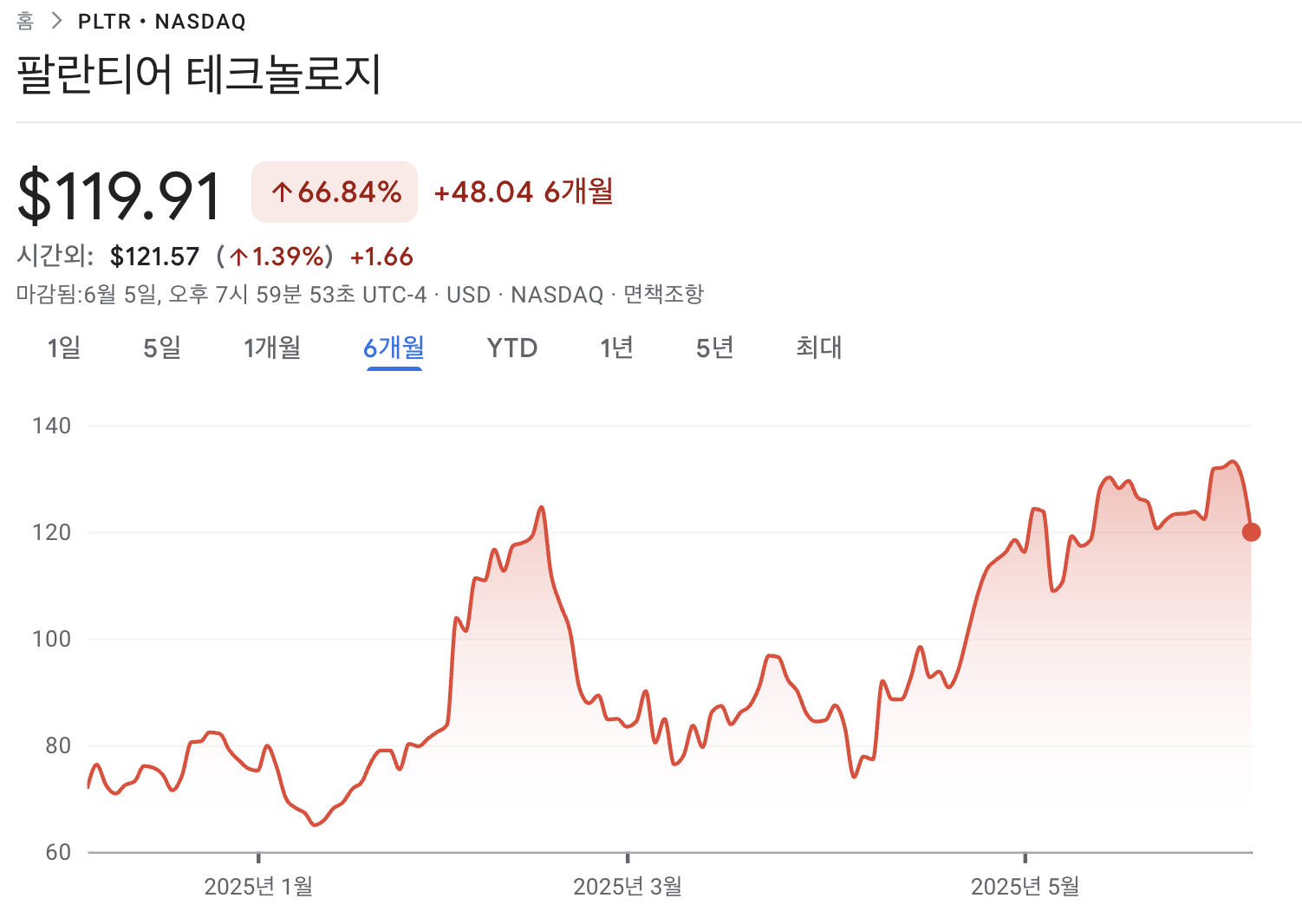
Task: Select the 6개월 tab
Action: click(x=394, y=348)
